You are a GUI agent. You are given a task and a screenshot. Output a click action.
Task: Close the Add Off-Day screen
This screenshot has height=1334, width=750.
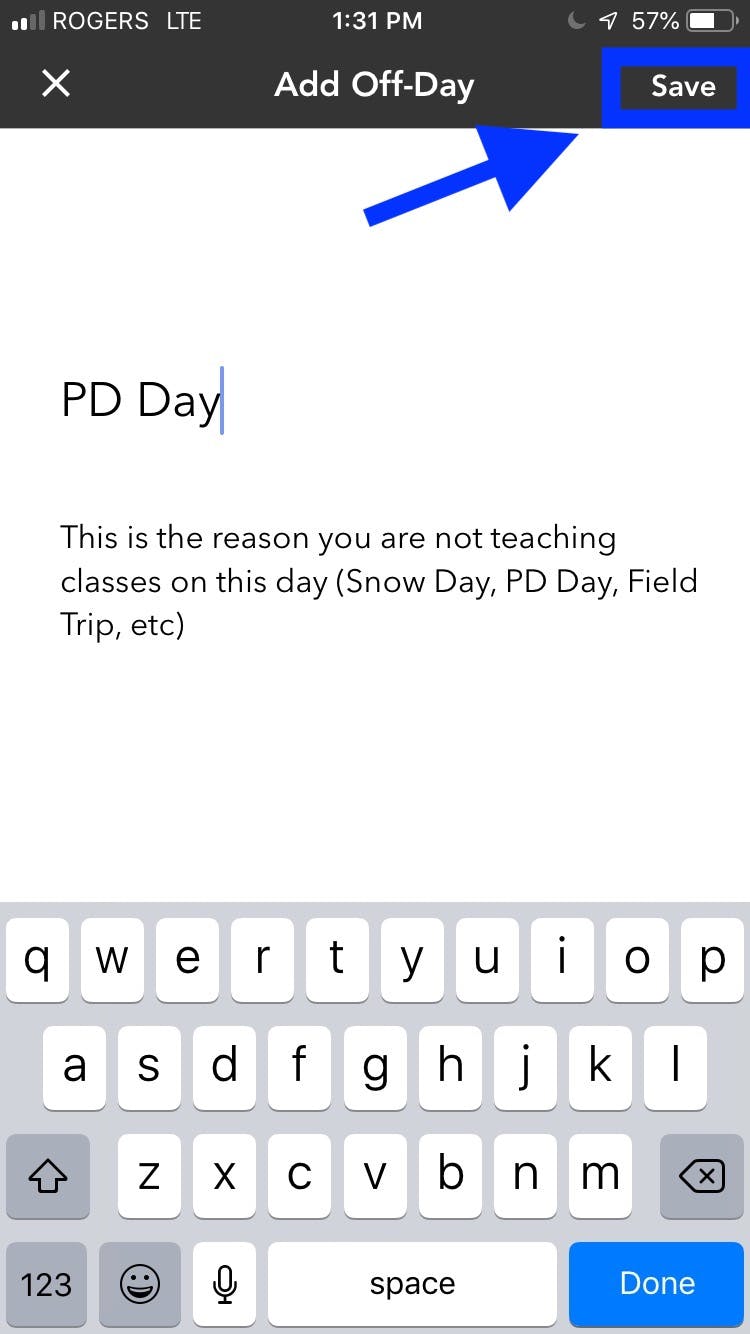56,84
